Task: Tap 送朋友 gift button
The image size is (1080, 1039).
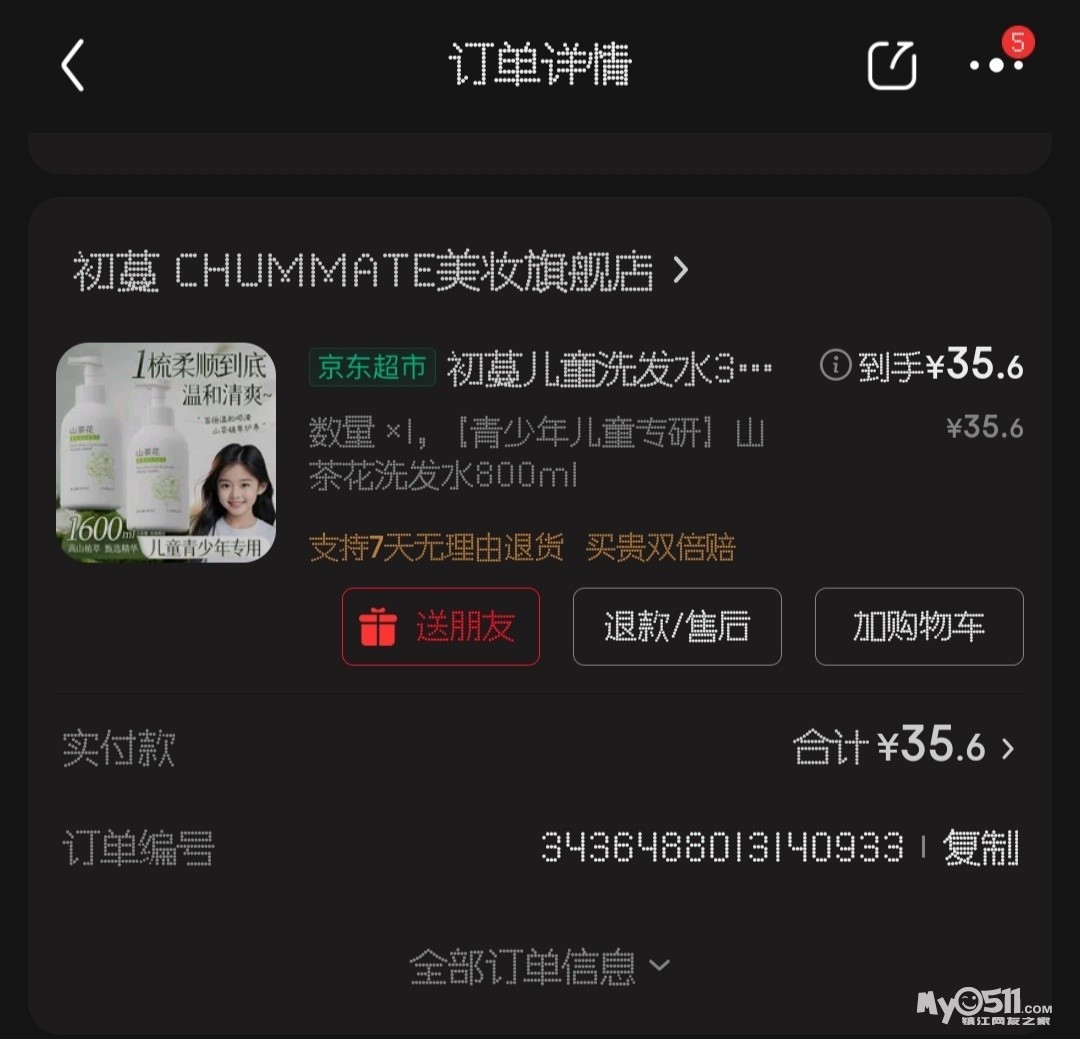Action: tap(441, 627)
